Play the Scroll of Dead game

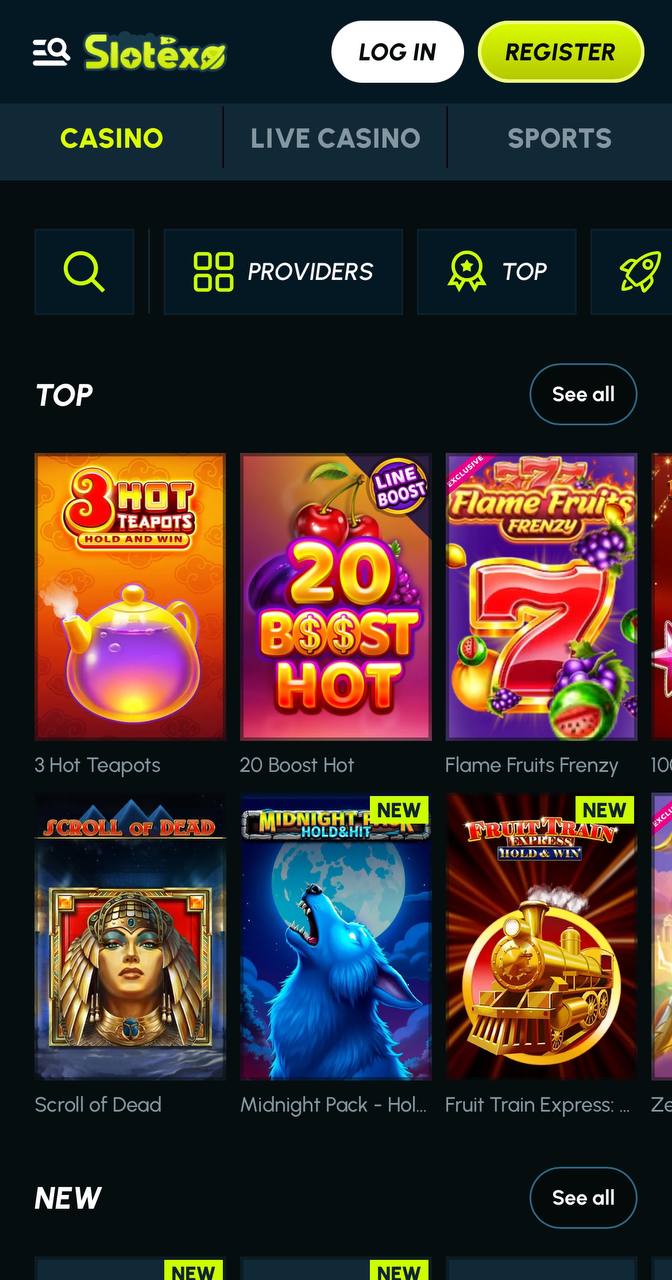pyautogui.click(x=130, y=937)
